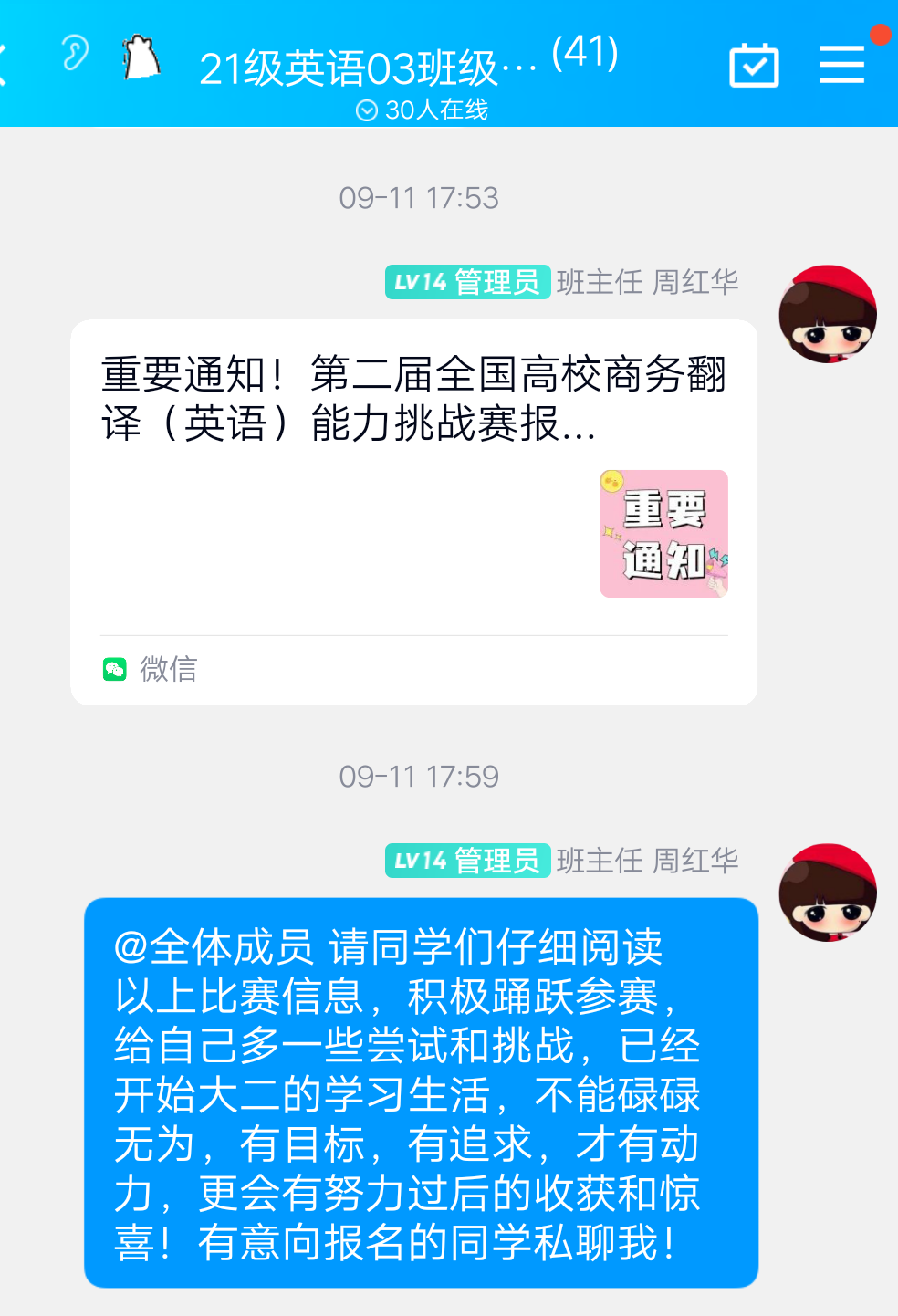Tap the ear receiver-mode icon
This screenshot has width=898, height=1316.
(x=75, y=54)
